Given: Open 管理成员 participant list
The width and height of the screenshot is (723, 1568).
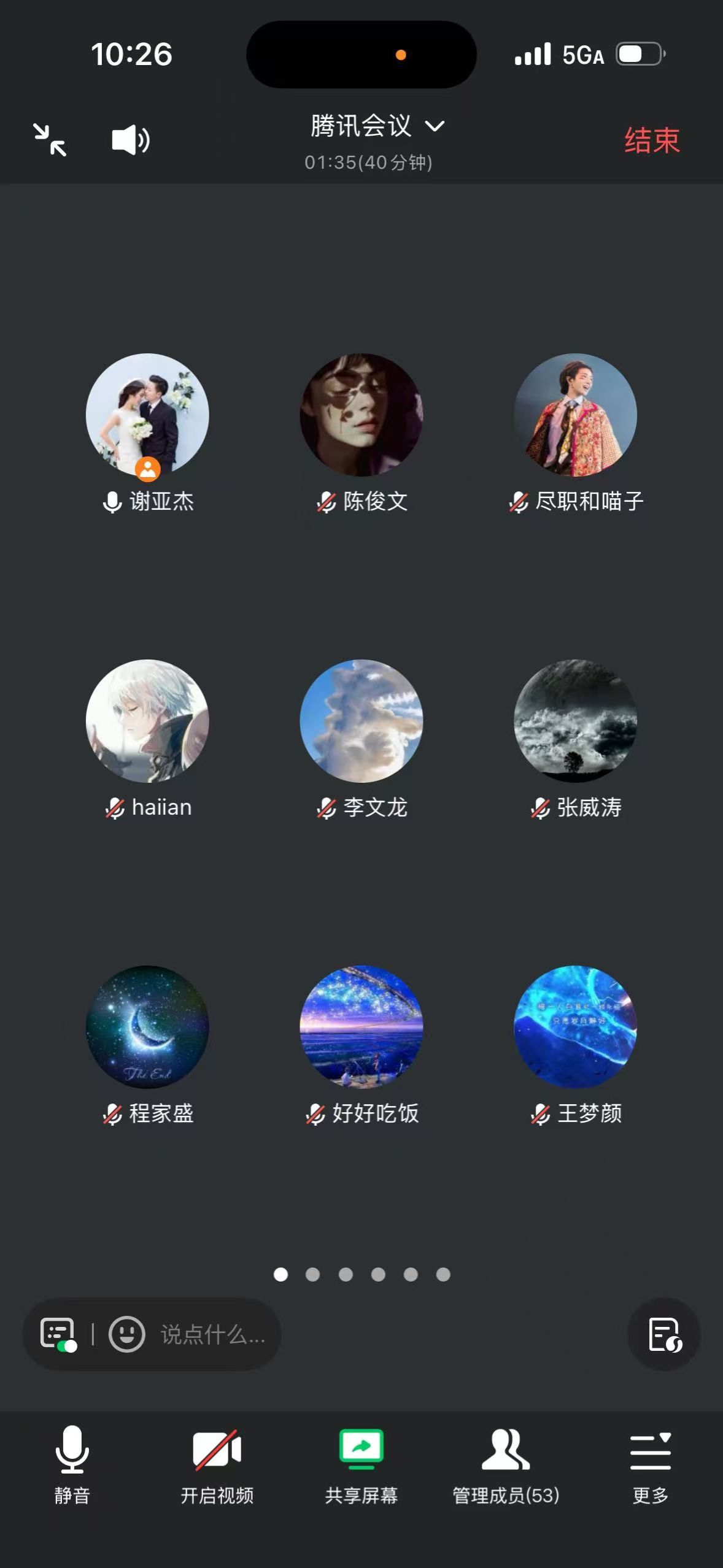Looking at the screenshot, I should pyautogui.click(x=506, y=1464).
